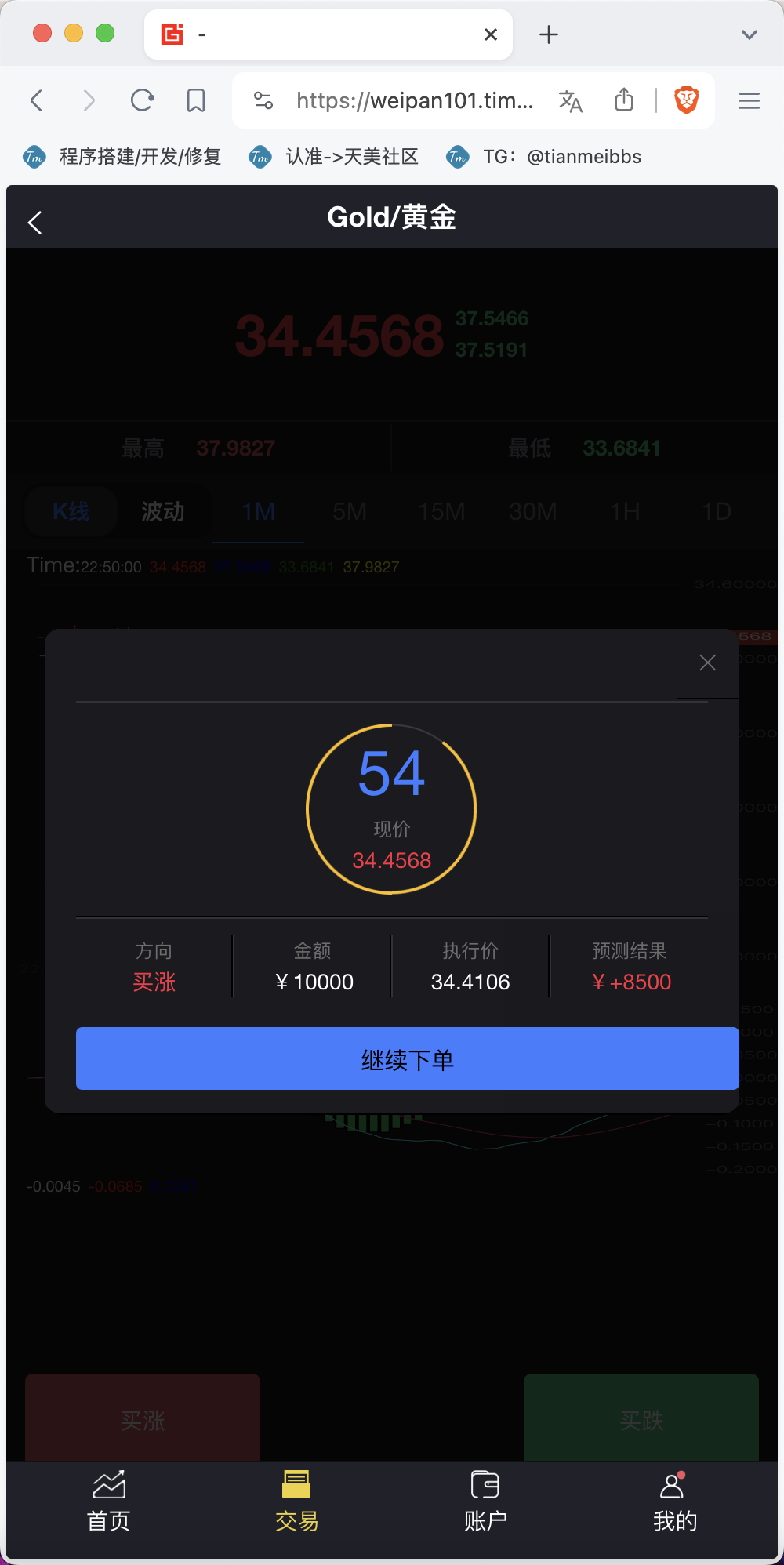The width and height of the screenshot is (784, 1565).
Task: Bookmark this page in the browser
Action: tap(196, 100)
